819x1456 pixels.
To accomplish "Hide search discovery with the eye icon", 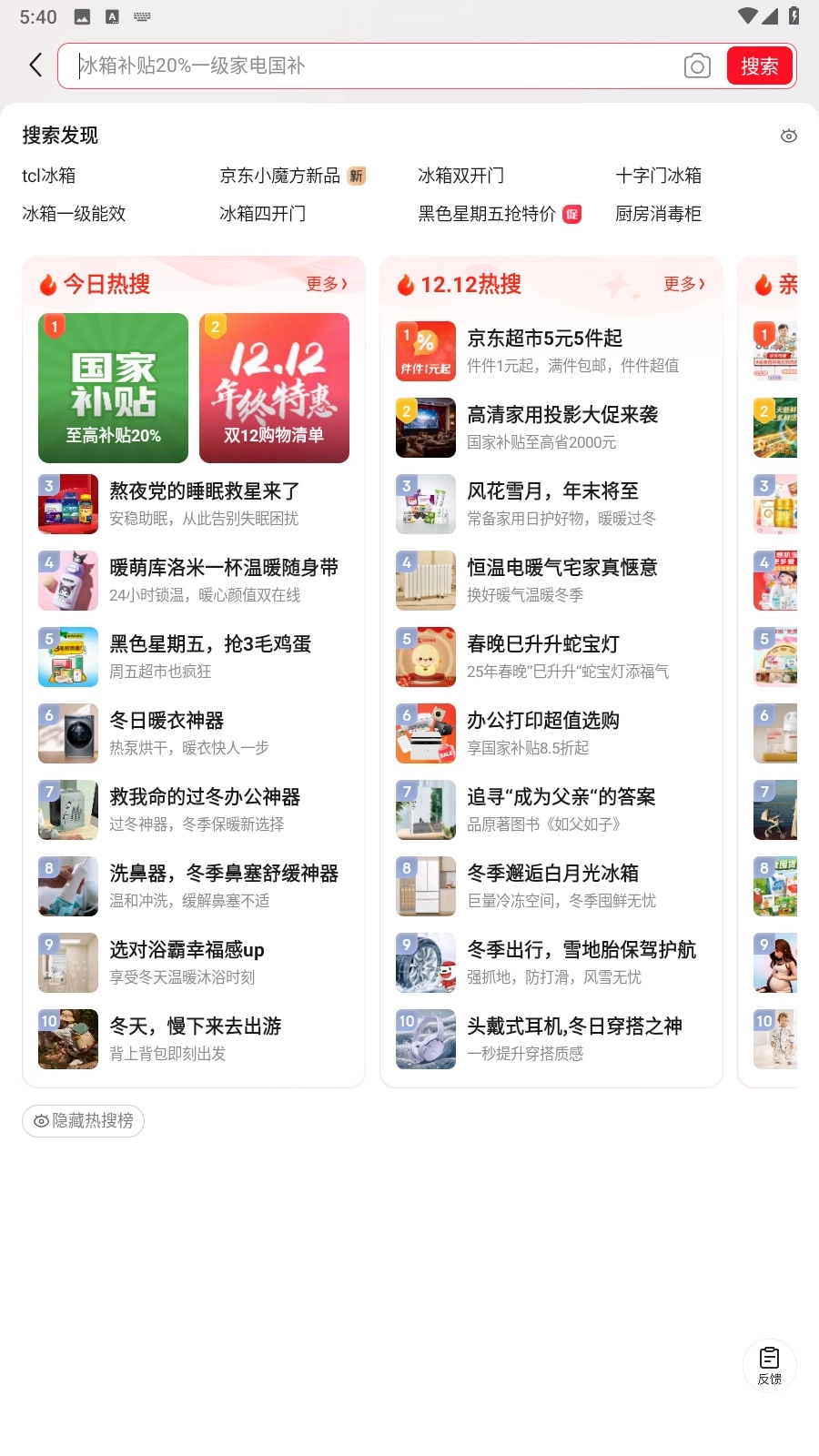I will [x=788, y=136].
